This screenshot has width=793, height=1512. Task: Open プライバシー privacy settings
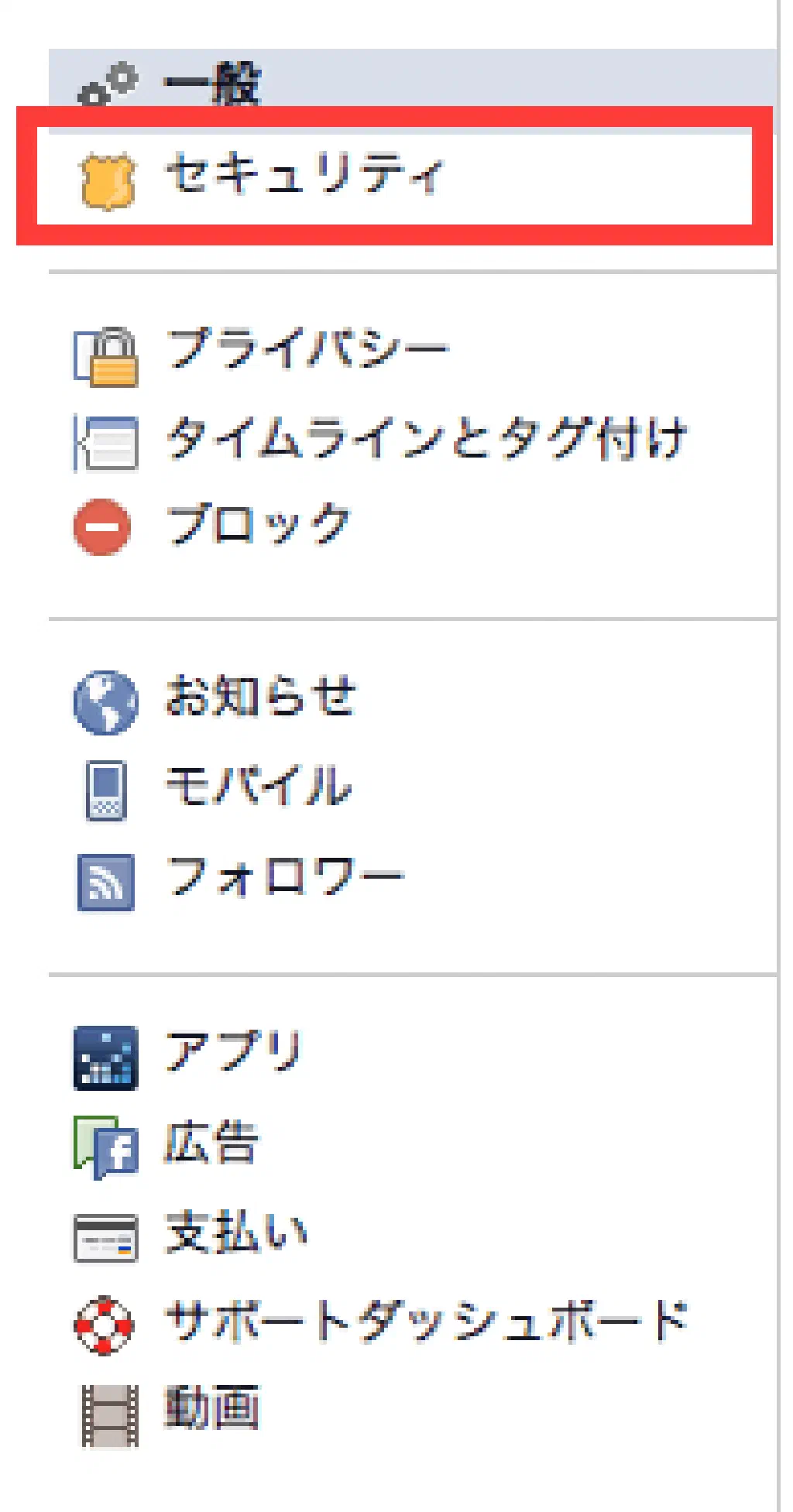point(307,350)
